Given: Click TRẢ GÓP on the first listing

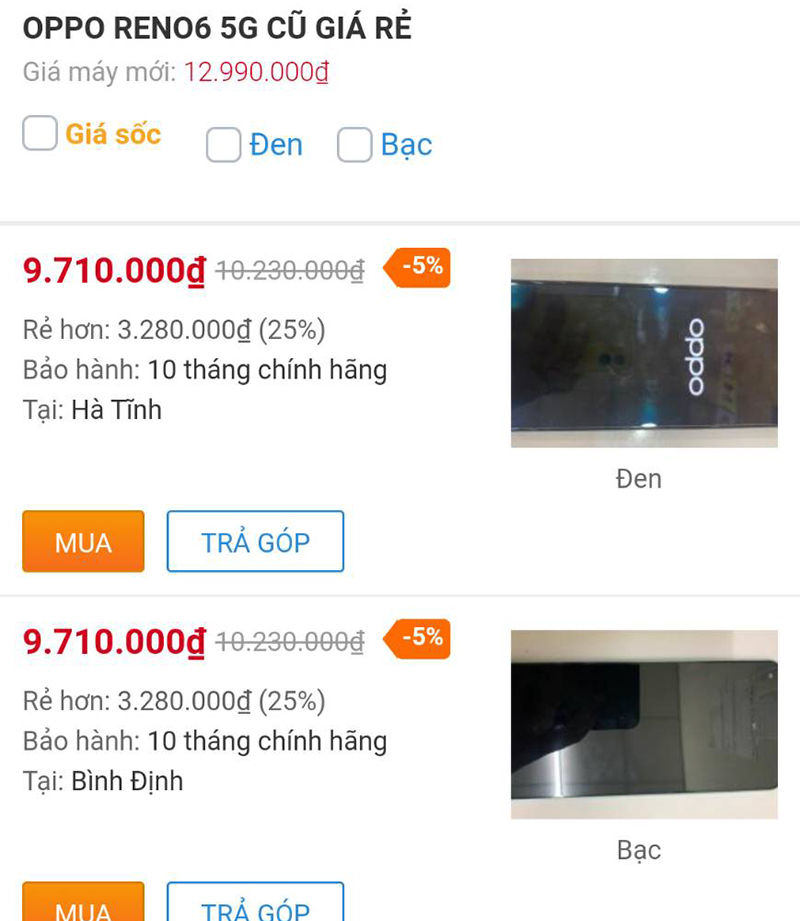Looking at the screenshot, I should coord(254,542).
